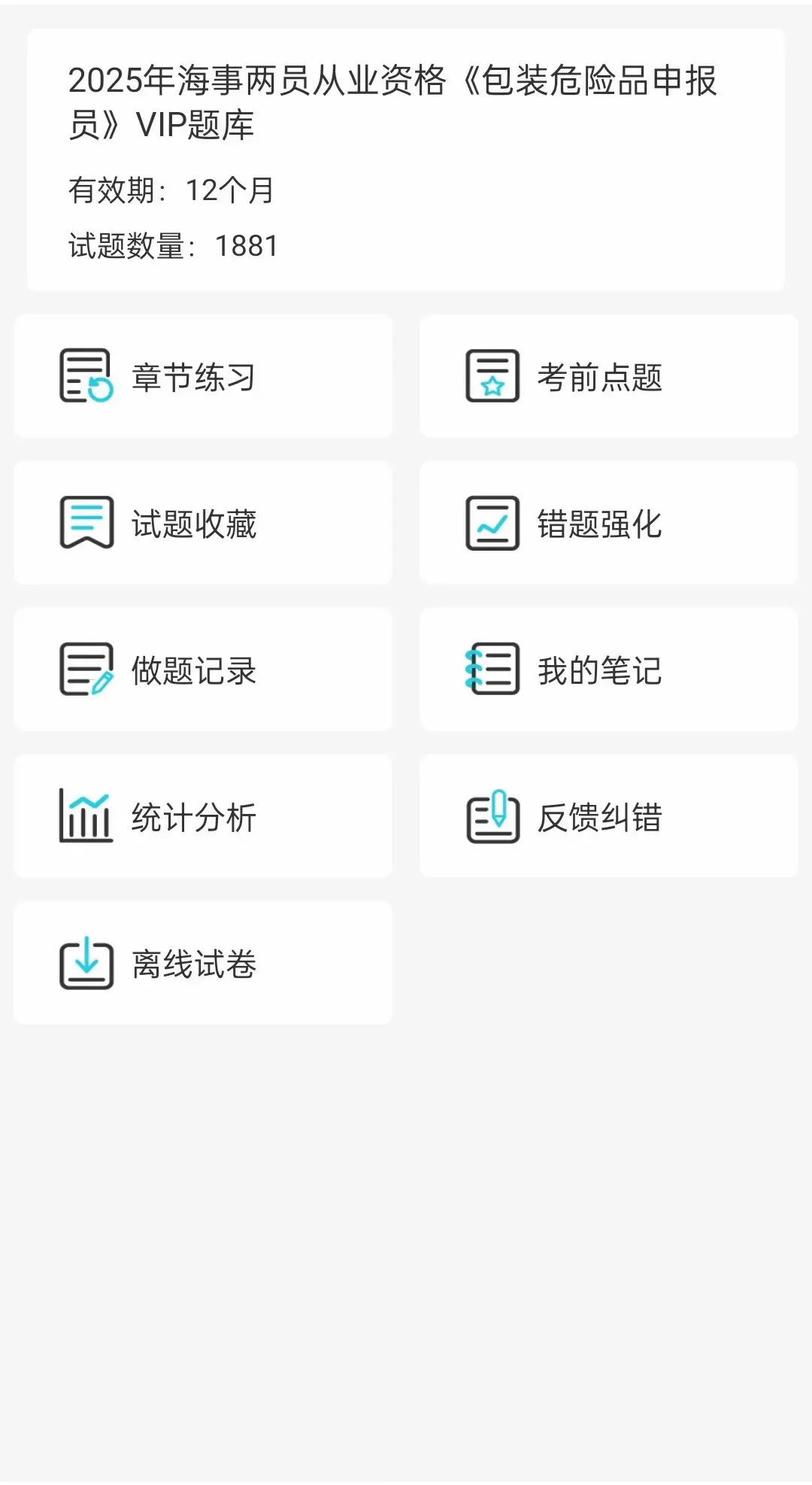Start 错题强化 wrong-question review
This screenshot has height=1485, width=812.
(x=608, y=524)
